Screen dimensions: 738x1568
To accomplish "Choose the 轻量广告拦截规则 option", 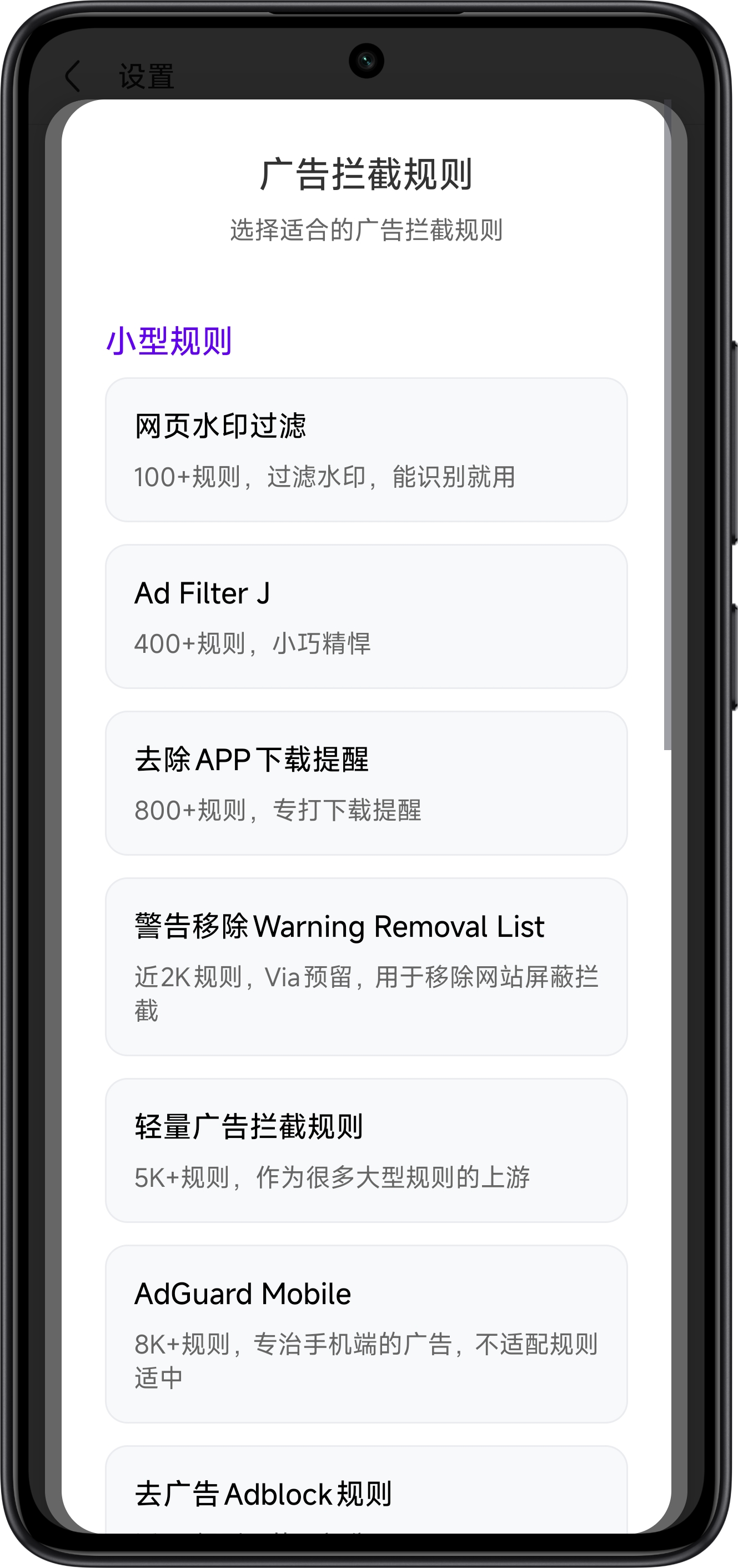I will click(x=365, y=1150).
